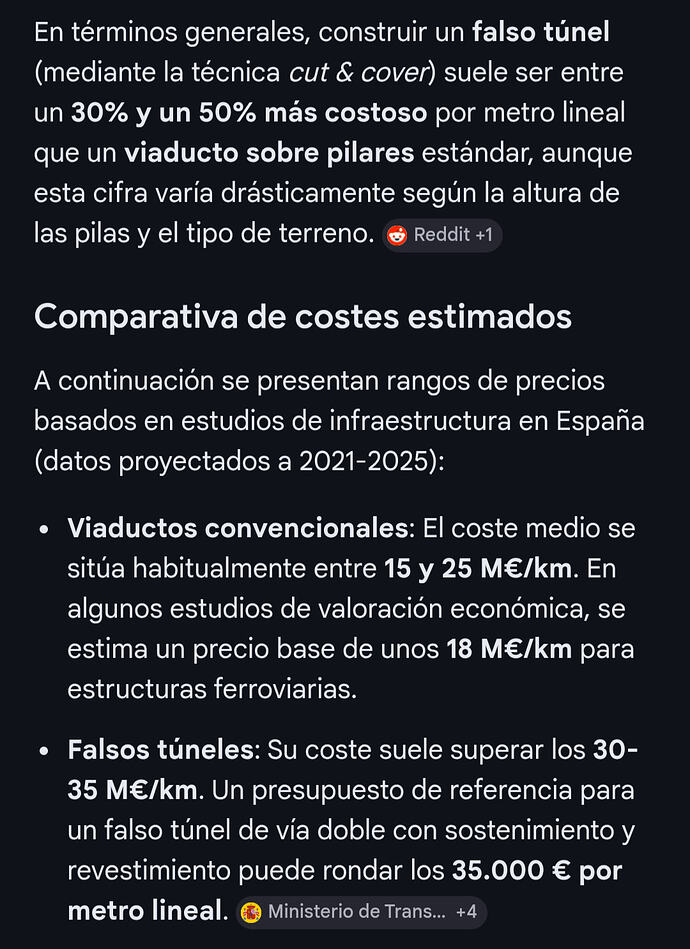This screenshot has height=949, width=690.
Task: Open the Reddit +1 source chip
Action: click(x=443, y=236)
